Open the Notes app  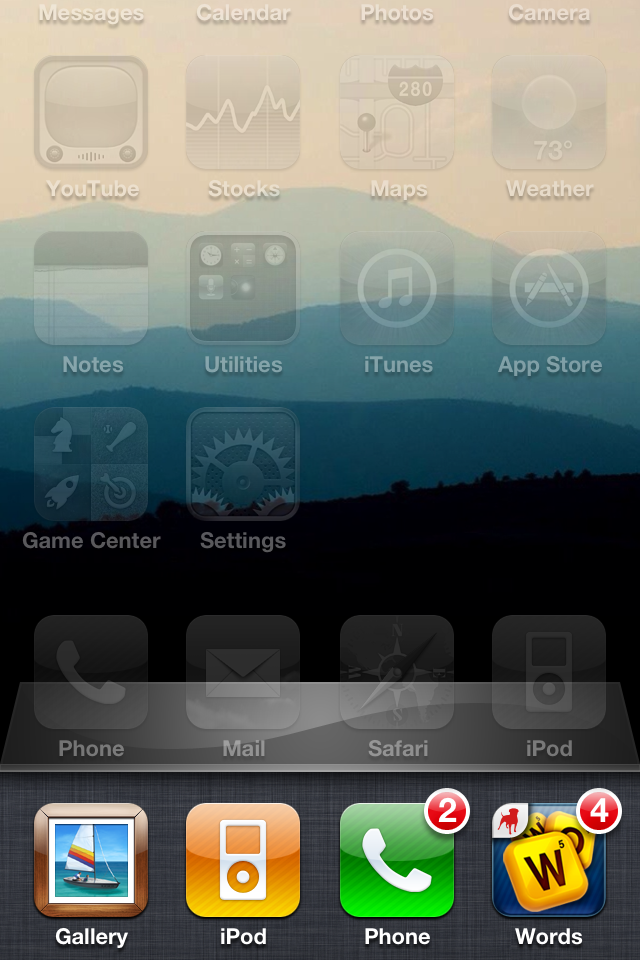tap(91, 288)
